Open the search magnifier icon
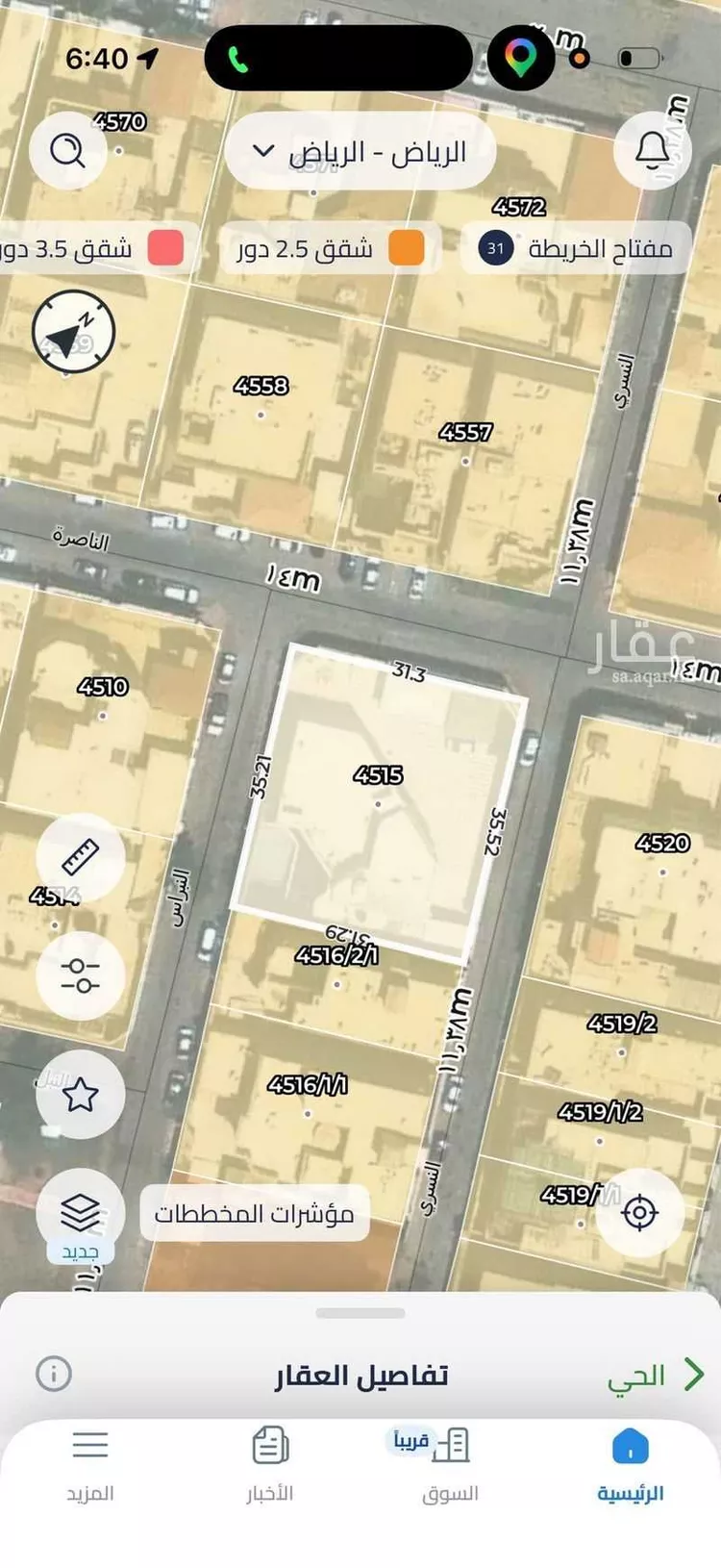The width and height of the screenshot is (721, 1568). coord(67,150)
